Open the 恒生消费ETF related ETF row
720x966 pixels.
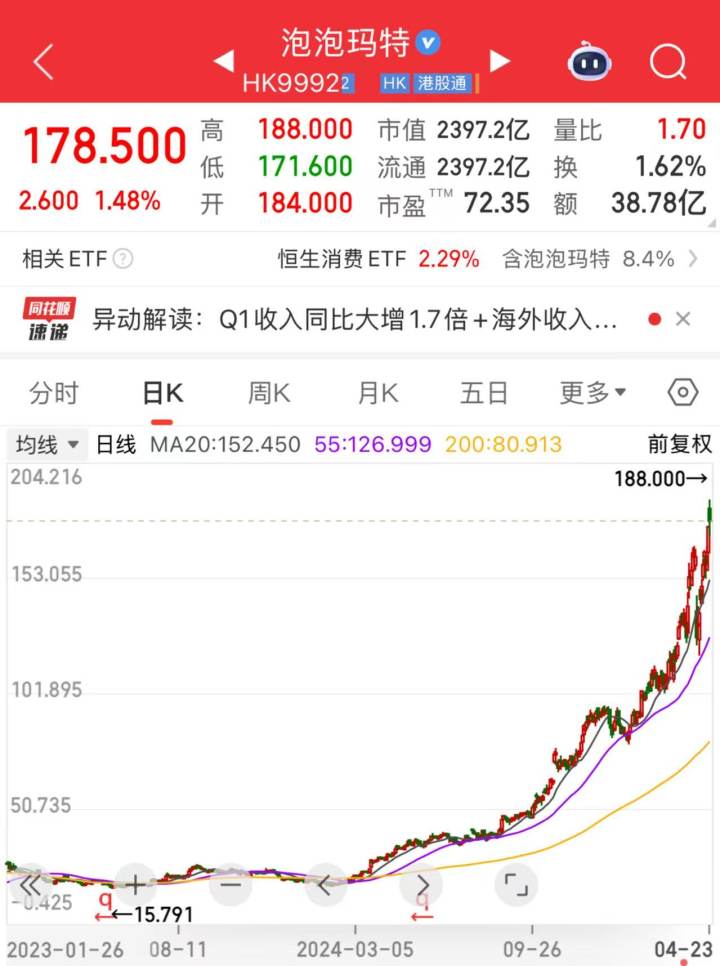[378, 259]
